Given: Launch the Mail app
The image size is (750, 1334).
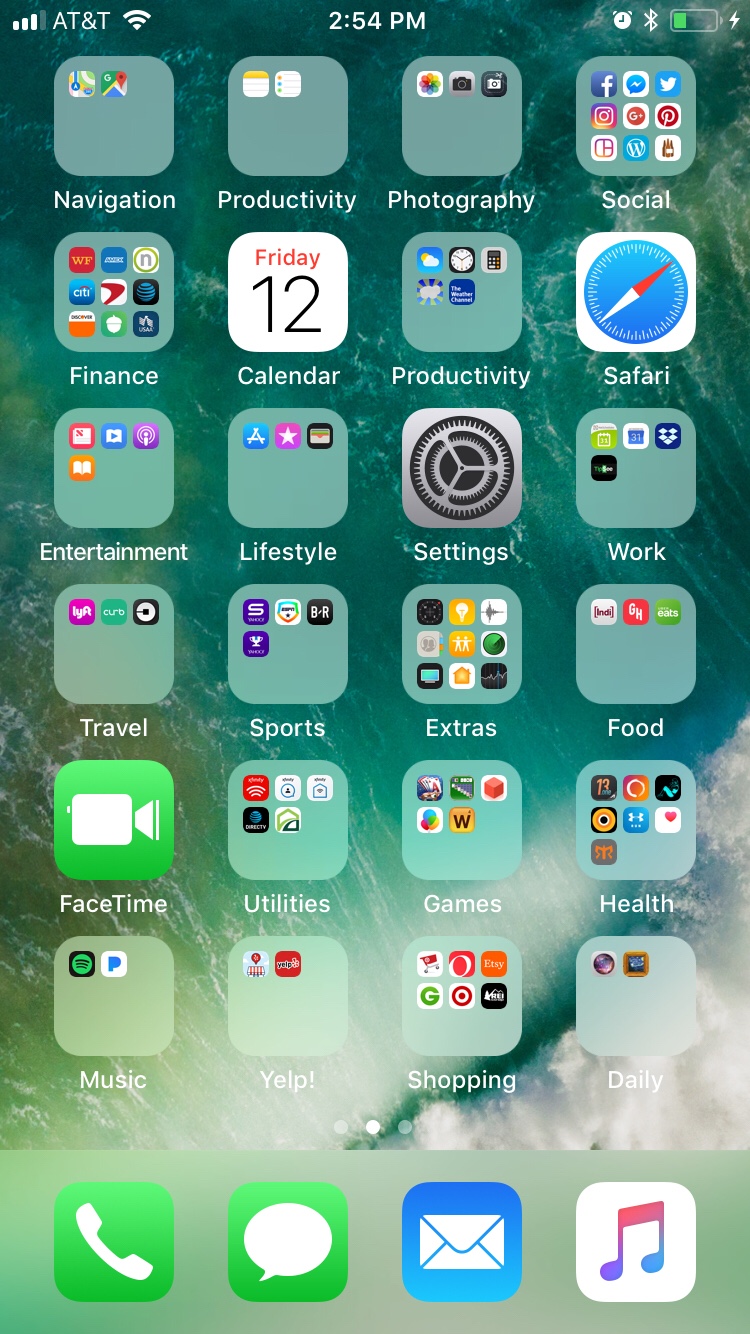Looking at the screenshot, I should (462, 1242).
